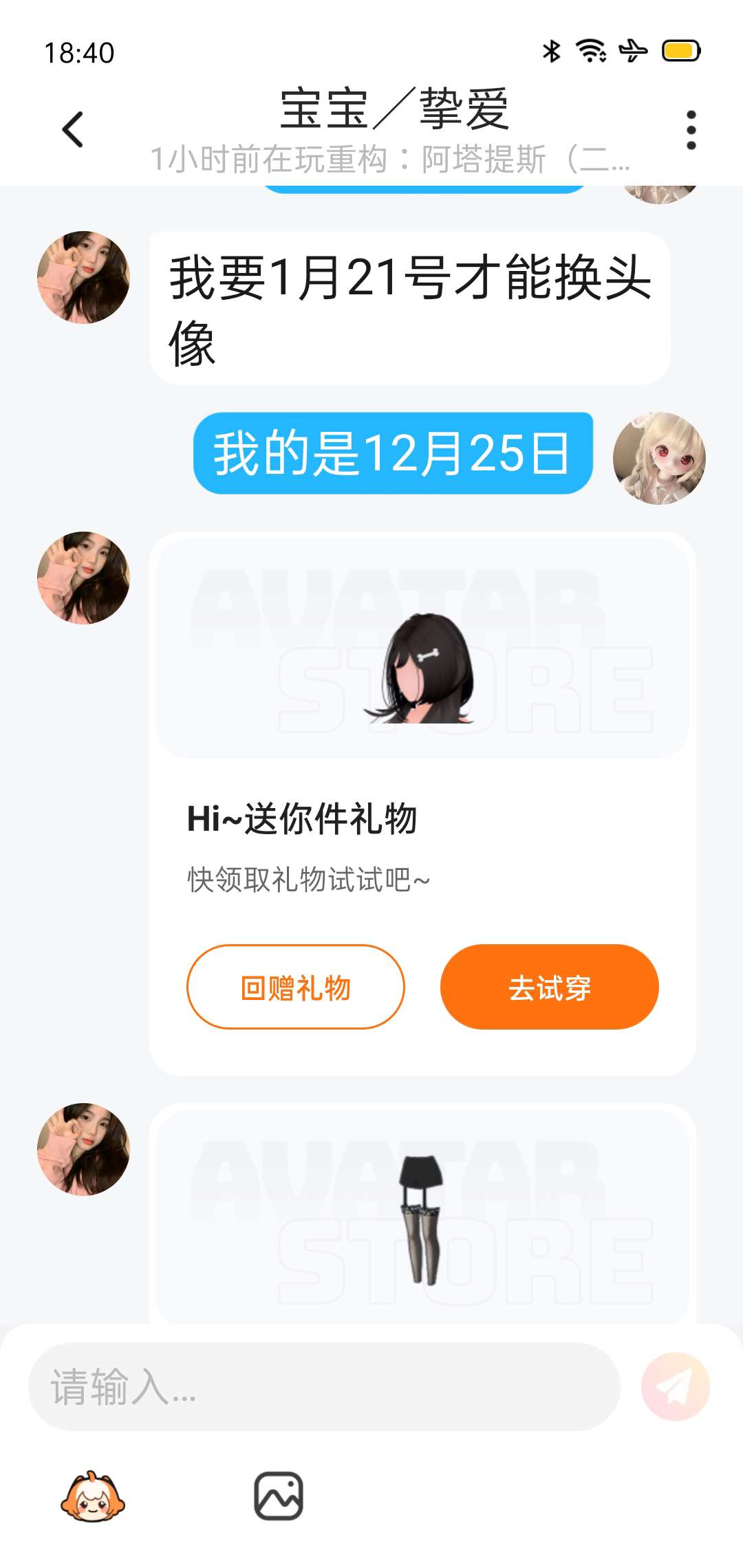Open the three-dot overflow menu

[x=691, y=129]
